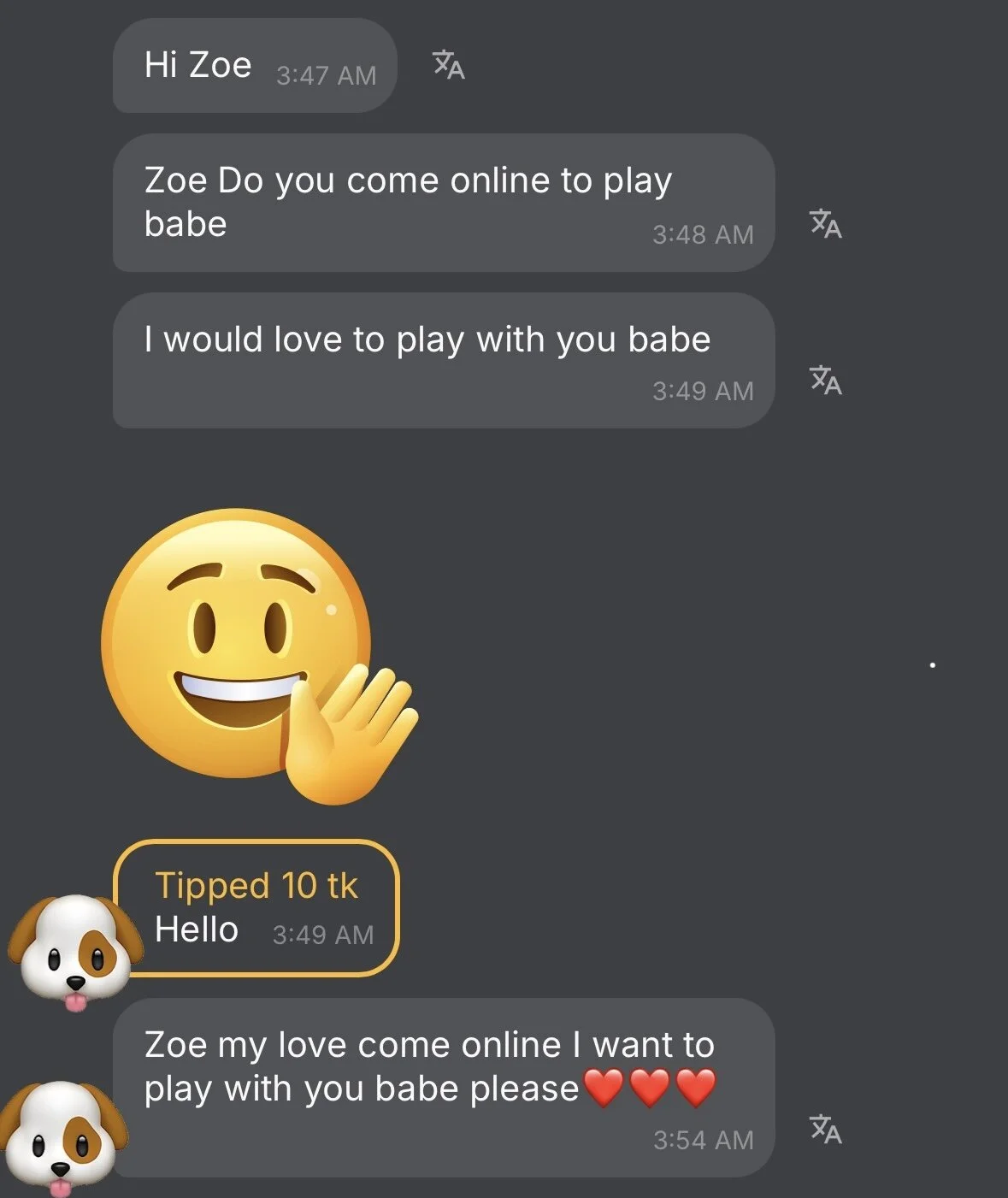Translate 'Zoe Do you come online' message

[826, 224]
